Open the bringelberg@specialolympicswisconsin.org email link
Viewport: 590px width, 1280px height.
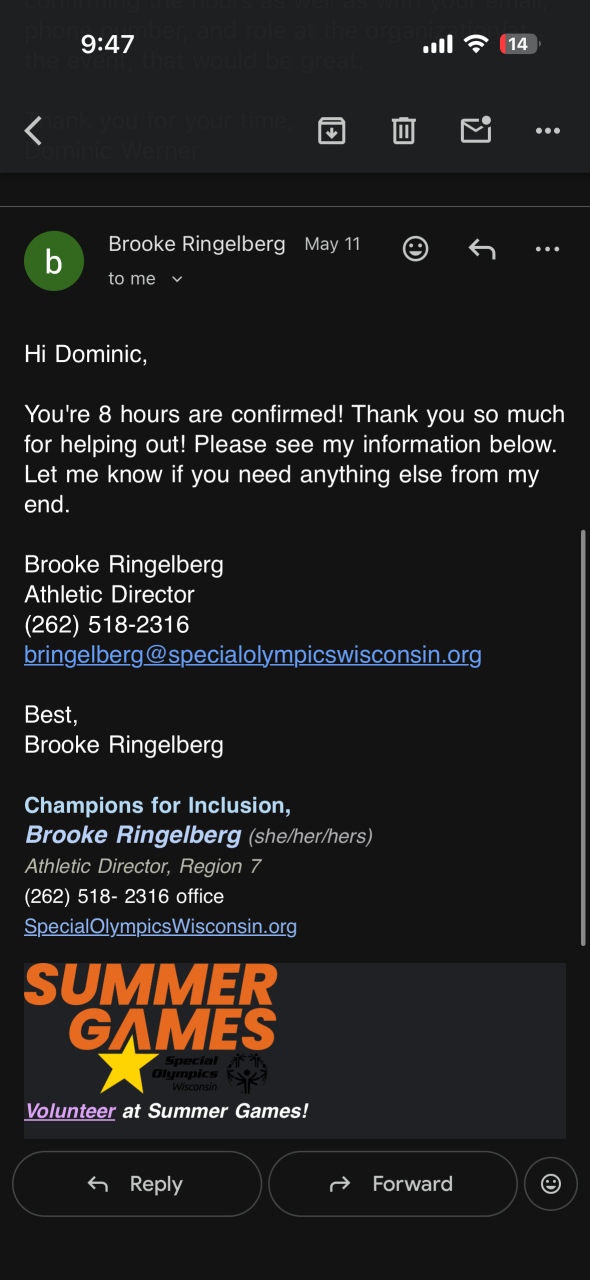[253, 655]
